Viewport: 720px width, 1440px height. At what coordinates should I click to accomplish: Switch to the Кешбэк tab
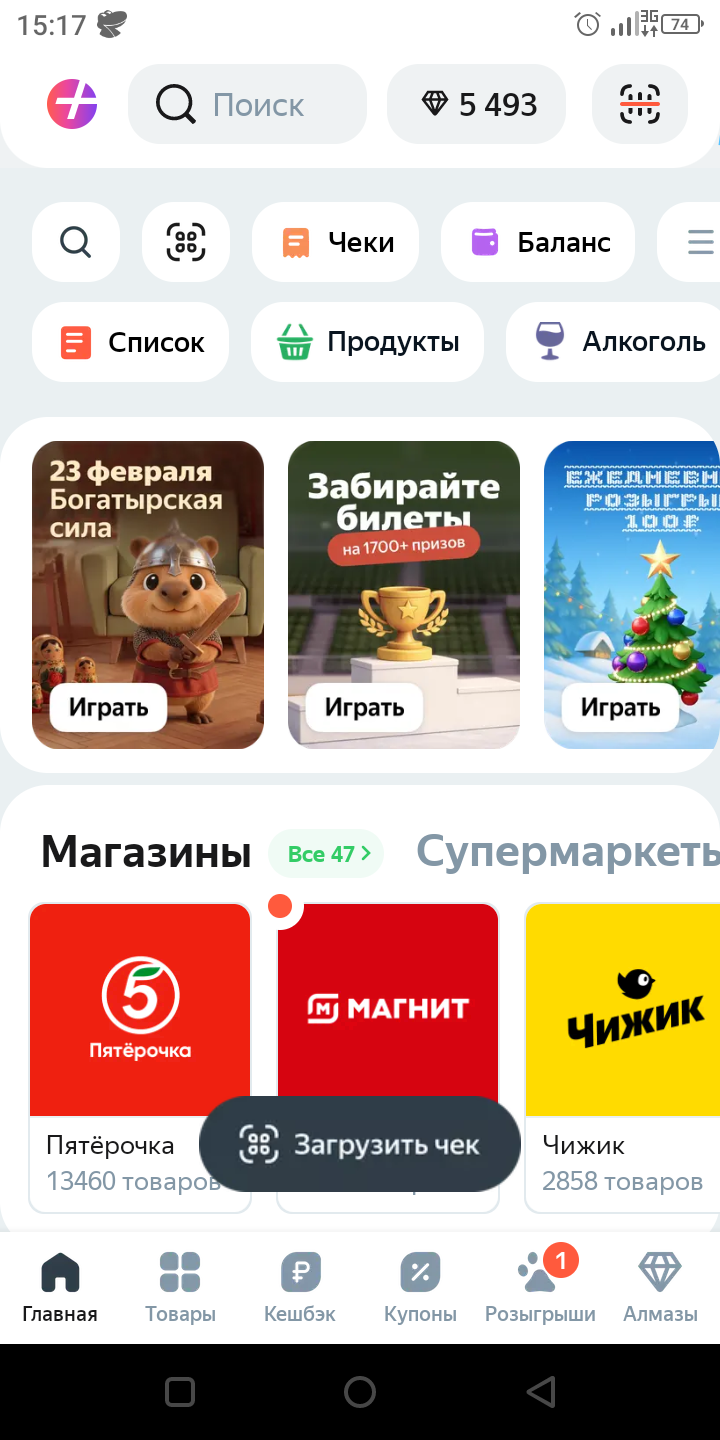coord(300,1288)
